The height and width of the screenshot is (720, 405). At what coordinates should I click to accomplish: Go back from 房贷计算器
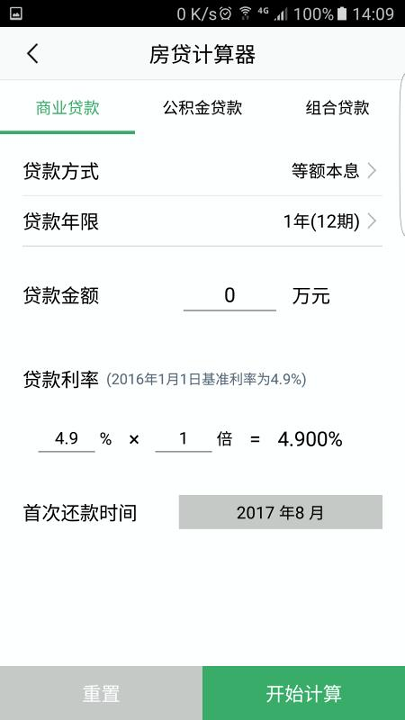tap(33, 54)
